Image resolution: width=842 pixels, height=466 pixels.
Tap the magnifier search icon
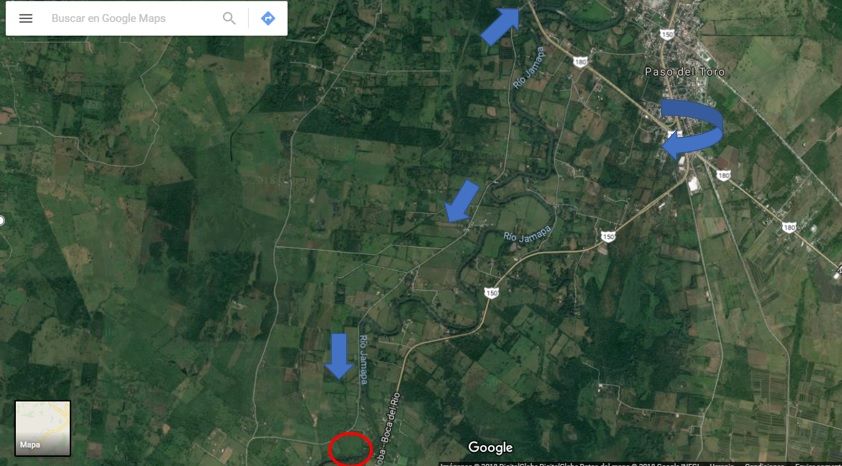229,18
